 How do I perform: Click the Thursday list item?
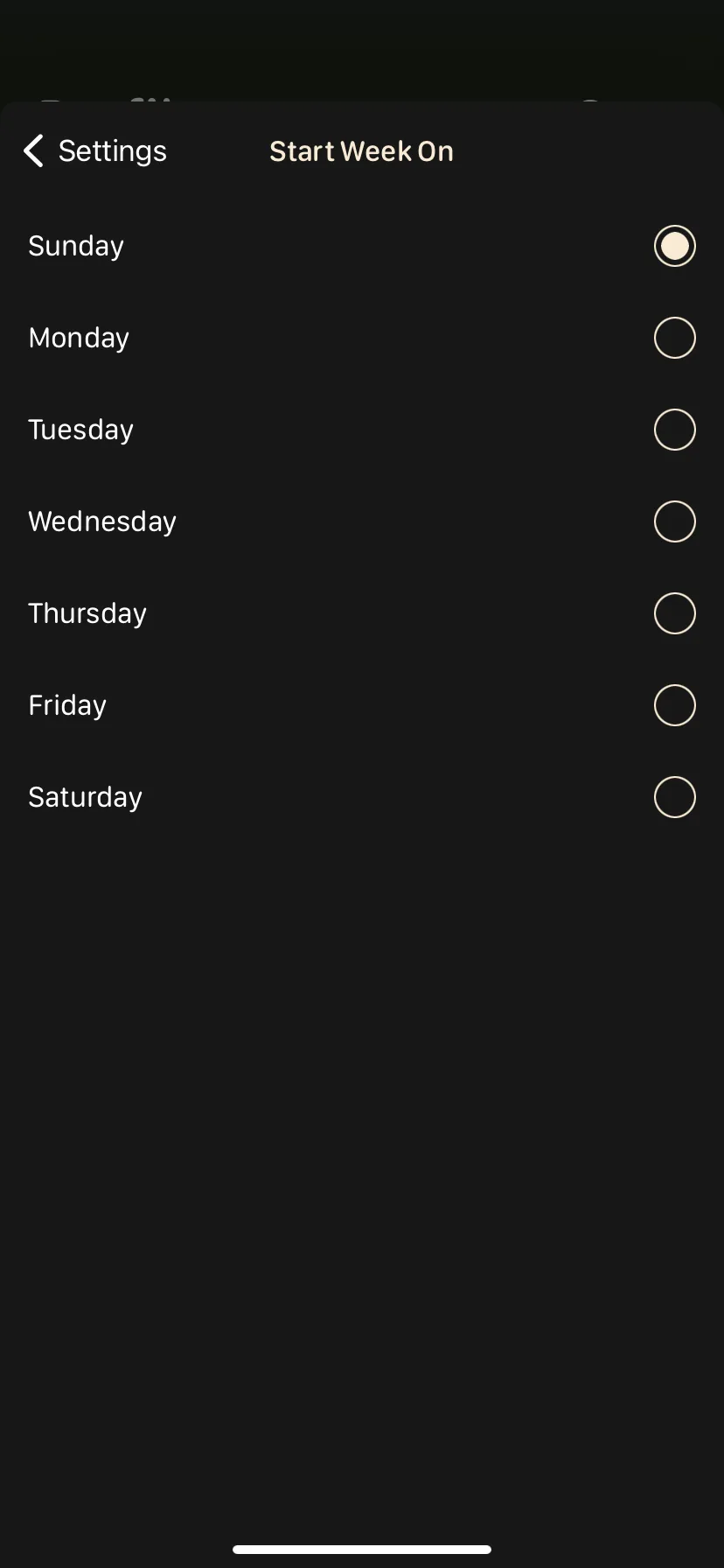click(x=87, y=612)
